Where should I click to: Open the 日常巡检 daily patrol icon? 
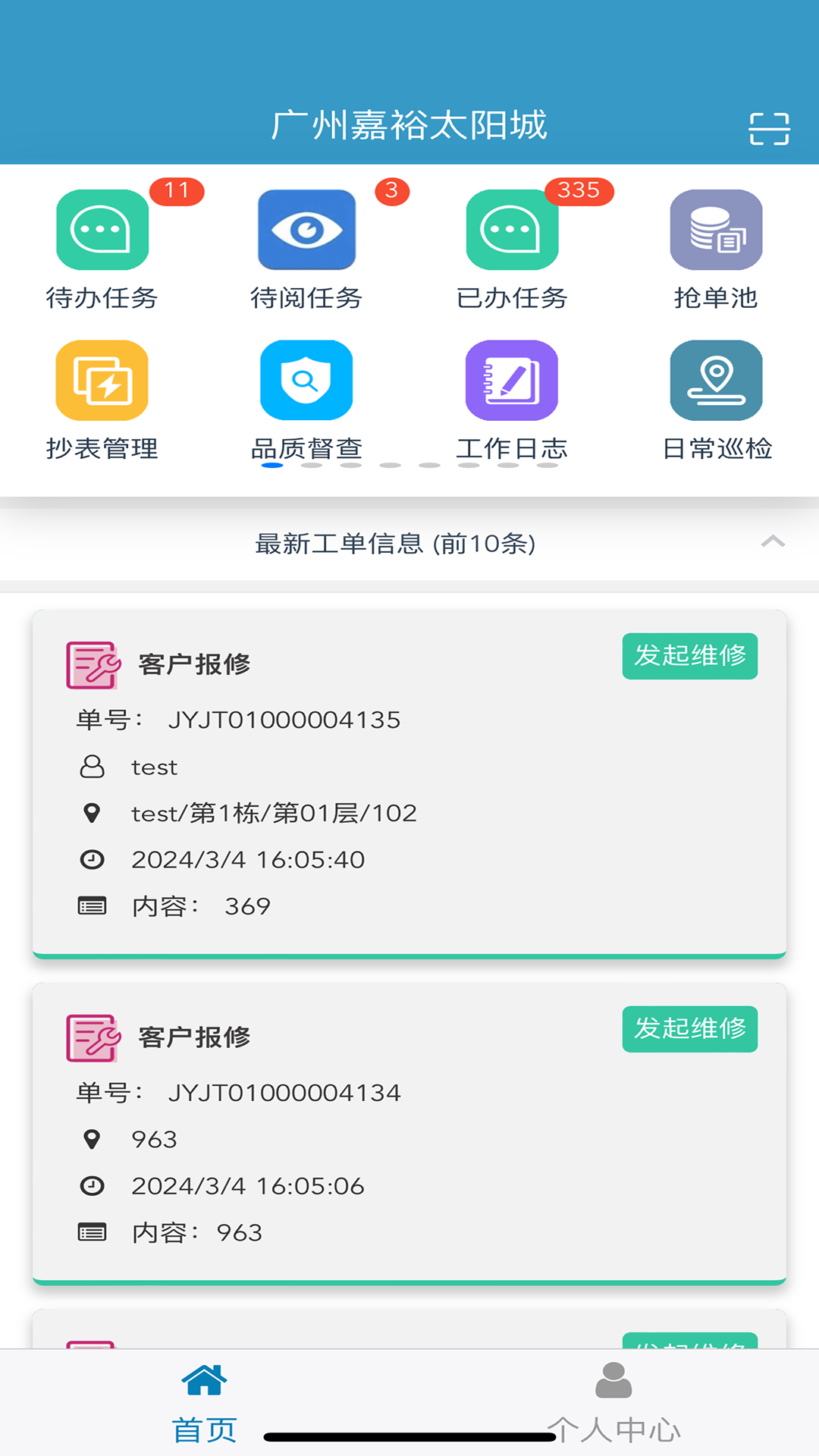[x=717, y=381]
